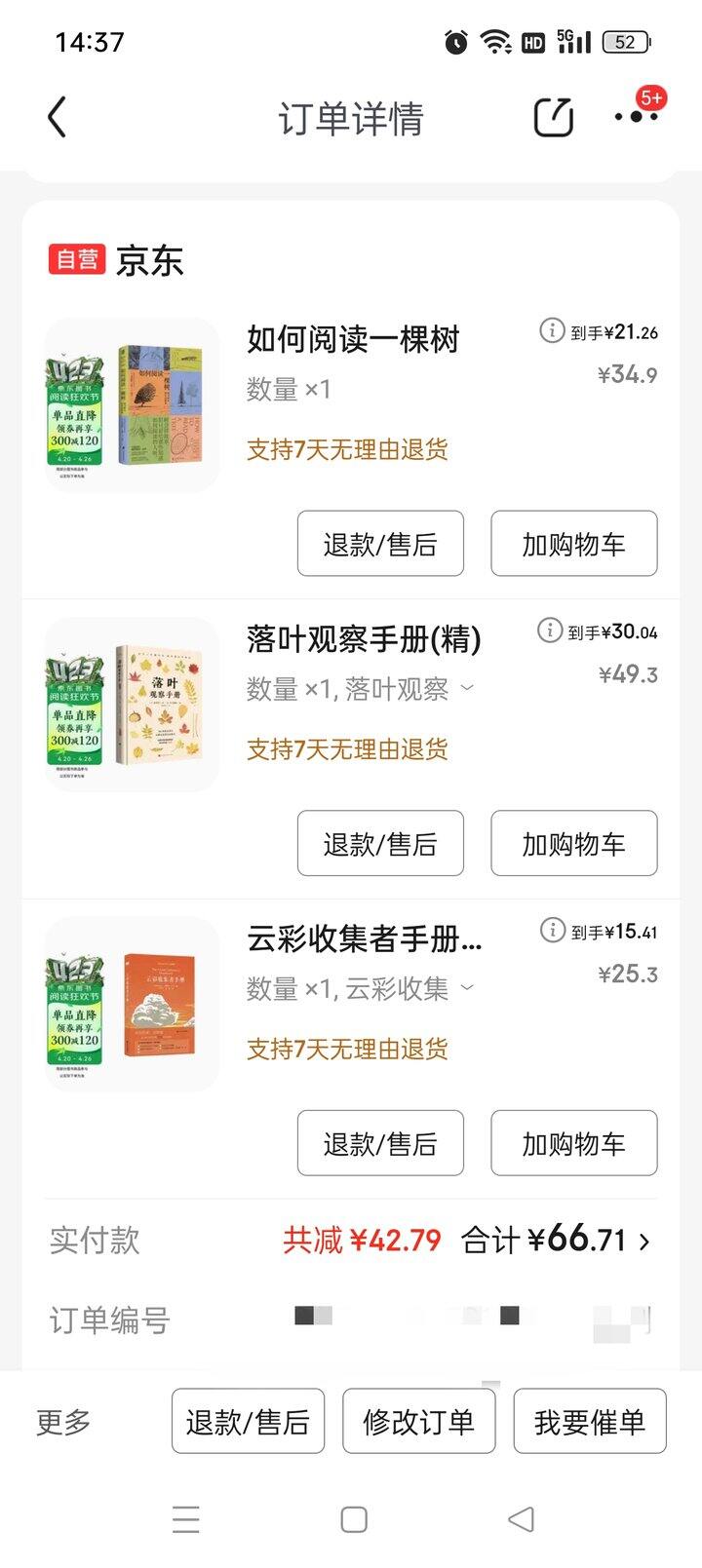The image size is (702, 1568).
Task: Show price info for 如何阅读一棵树
Action: tap(552, 331)
